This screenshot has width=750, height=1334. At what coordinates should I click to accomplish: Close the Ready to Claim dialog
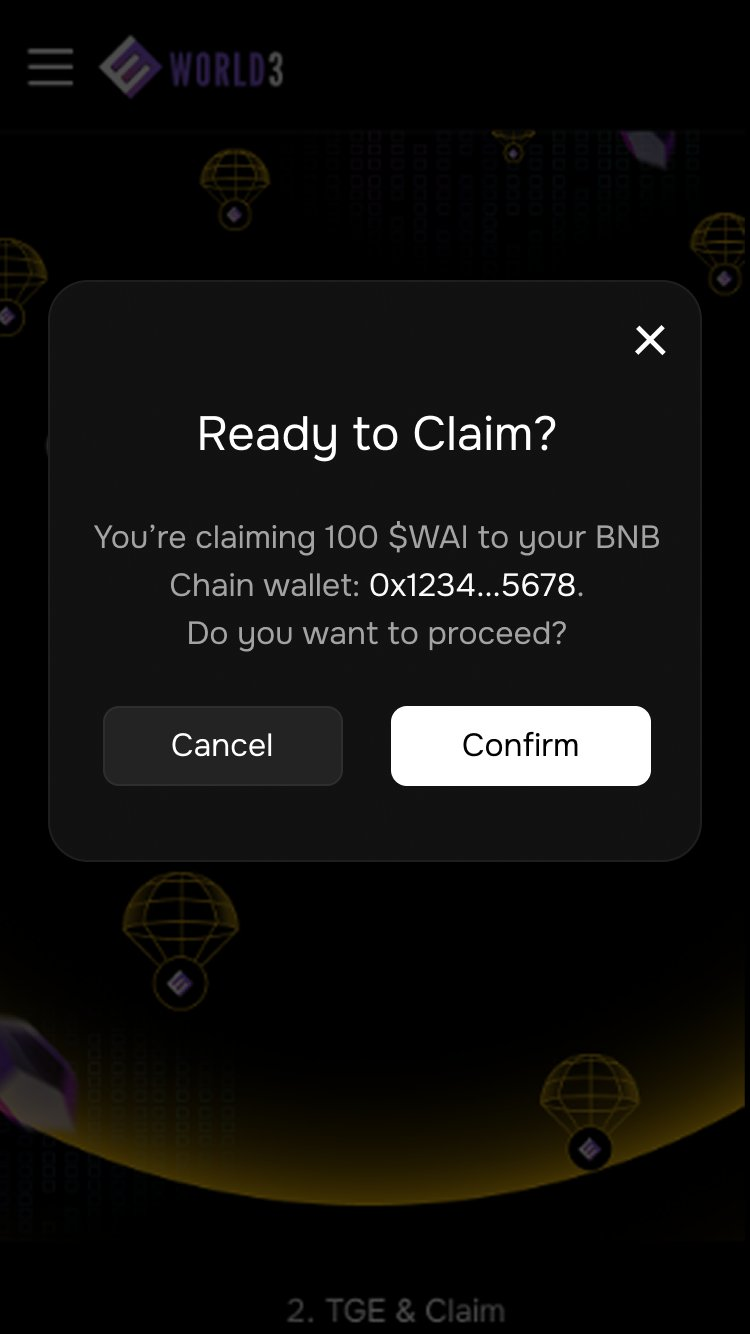650,341
